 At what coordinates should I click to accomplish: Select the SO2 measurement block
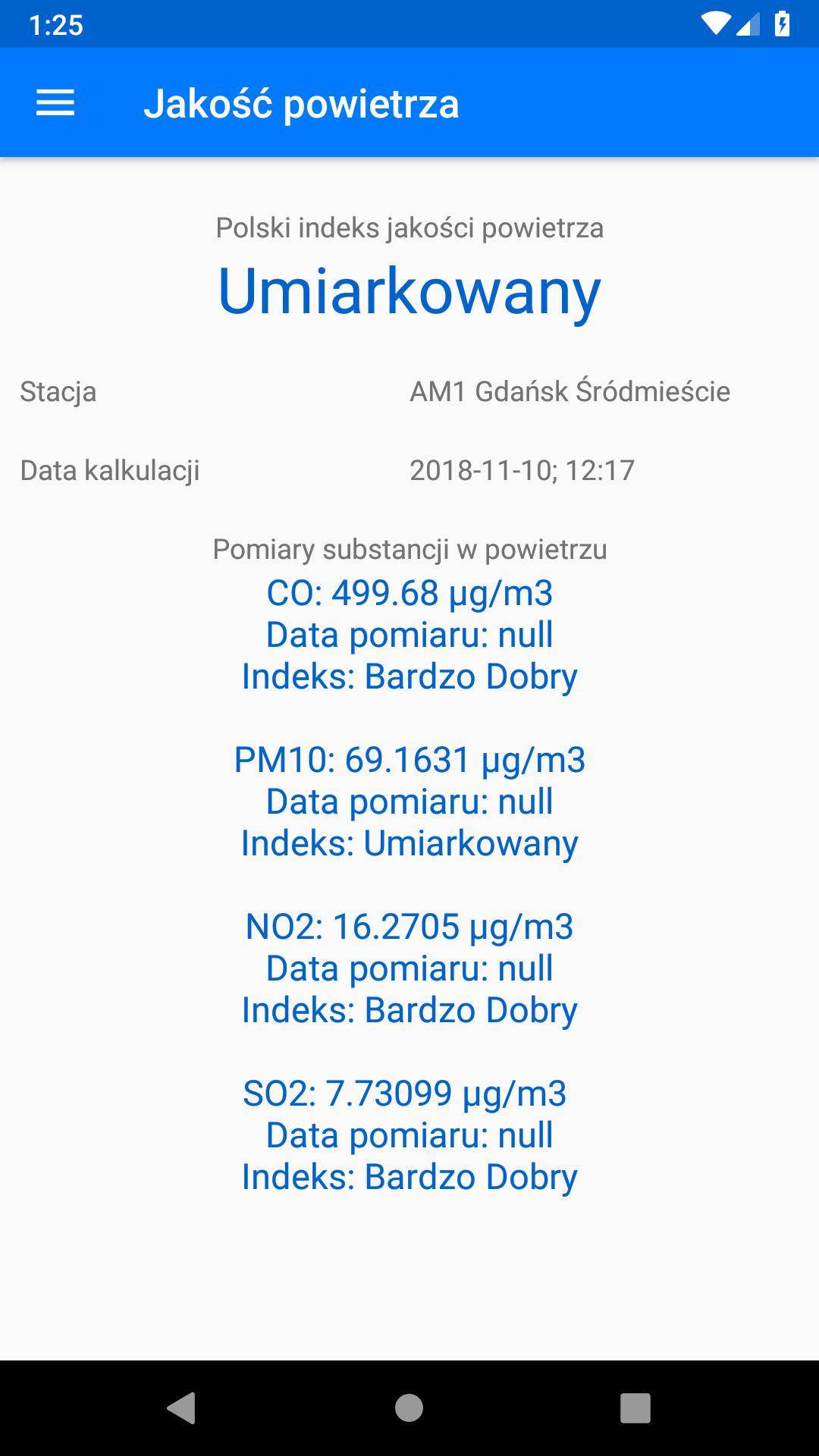(x=409, y=1135)
